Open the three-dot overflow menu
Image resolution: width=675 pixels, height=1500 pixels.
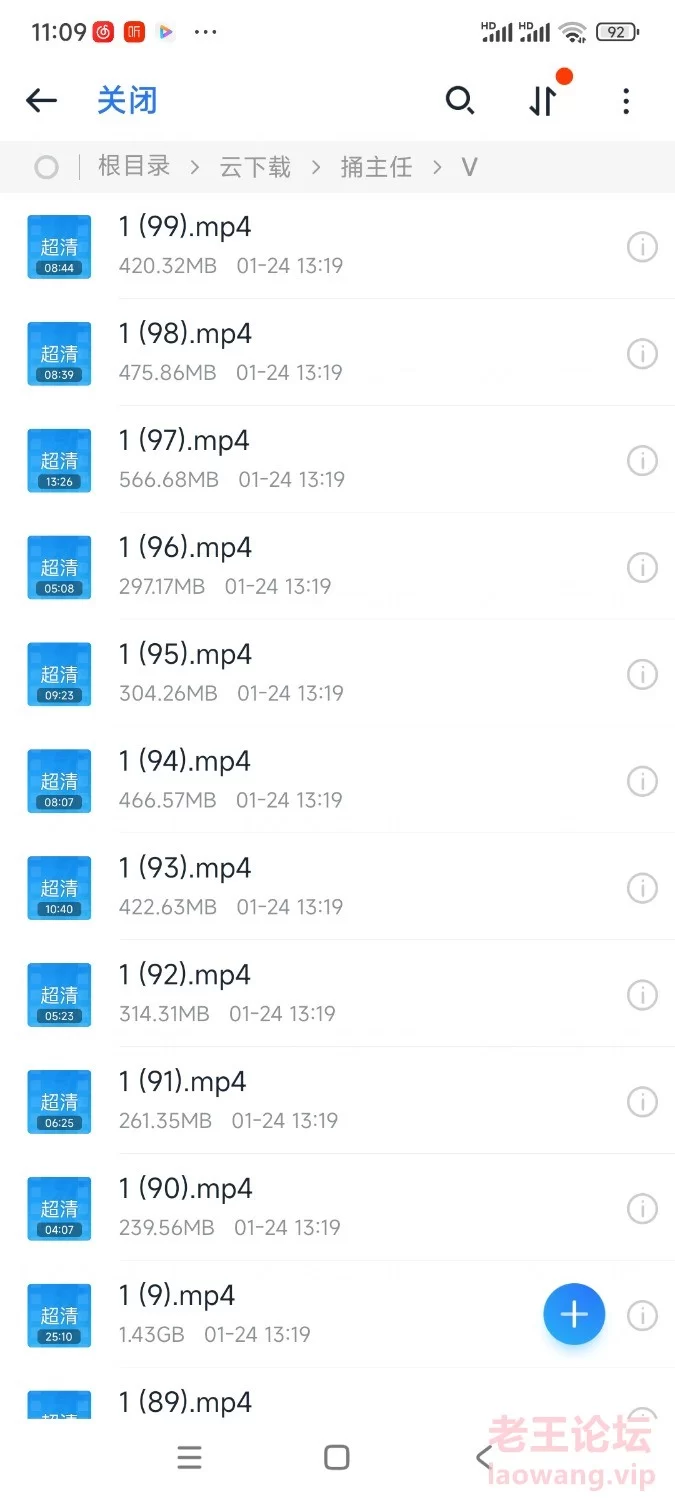tap(626, 100)
